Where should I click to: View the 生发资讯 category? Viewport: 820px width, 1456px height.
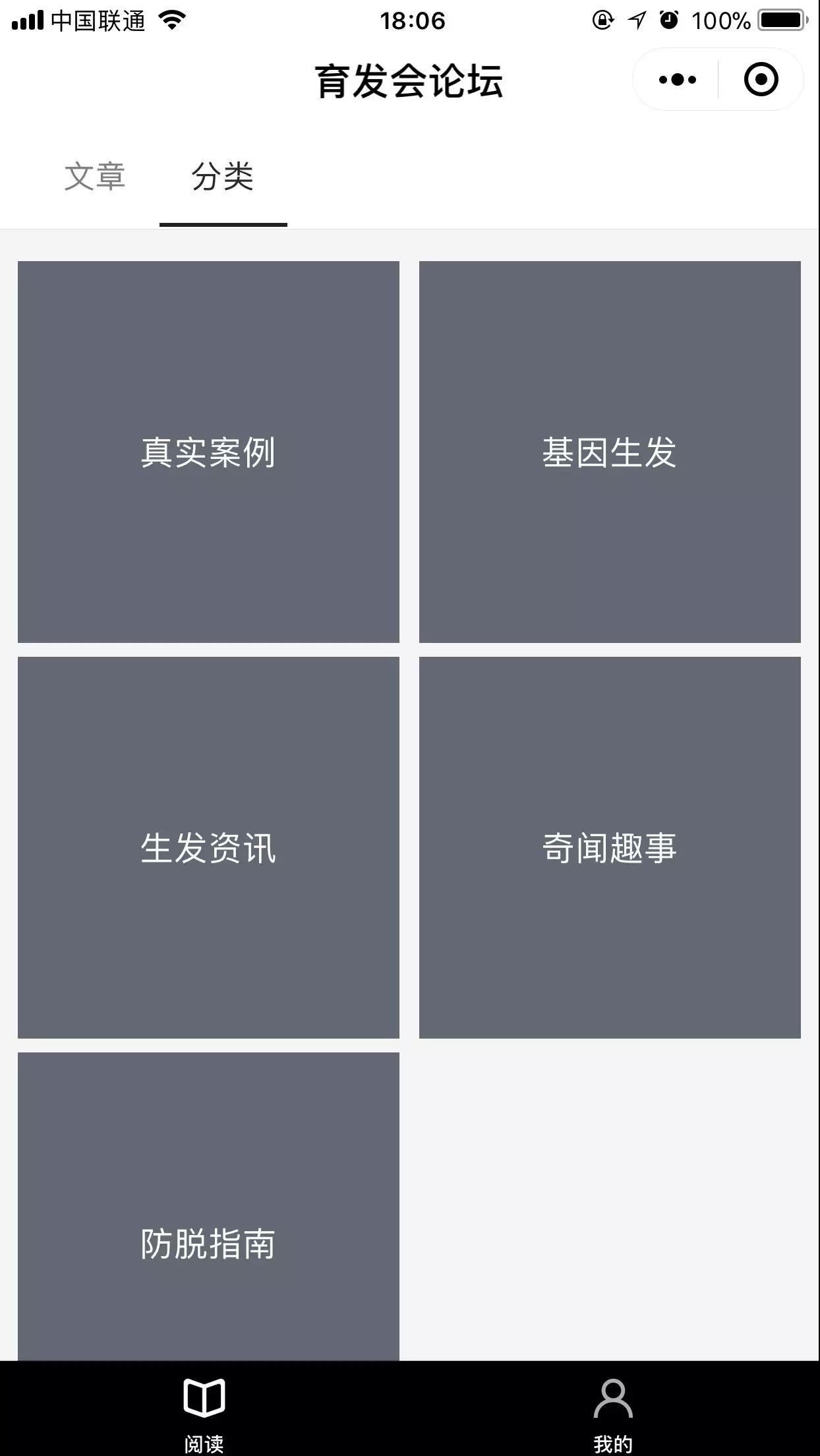point(208,847)
